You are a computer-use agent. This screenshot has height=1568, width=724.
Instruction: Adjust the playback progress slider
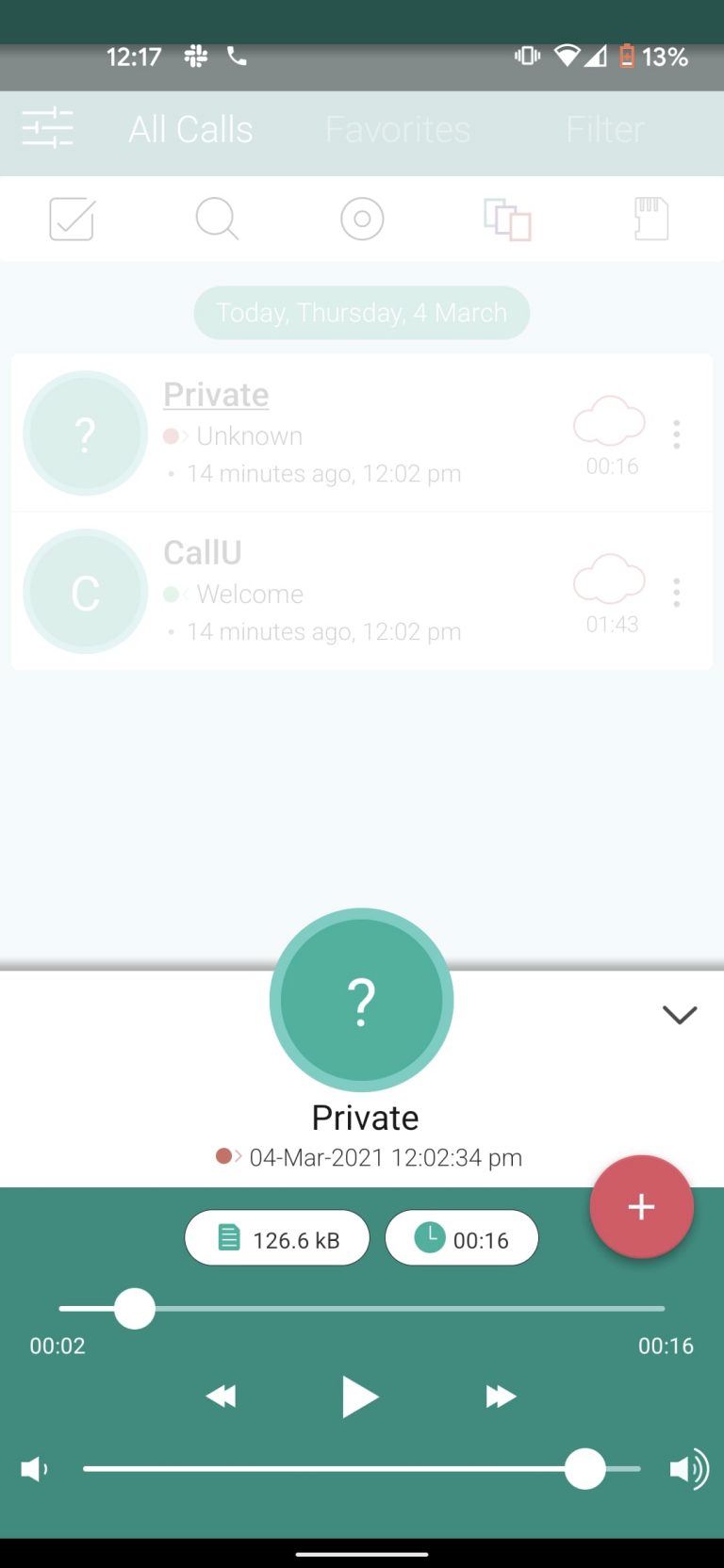134,1309
